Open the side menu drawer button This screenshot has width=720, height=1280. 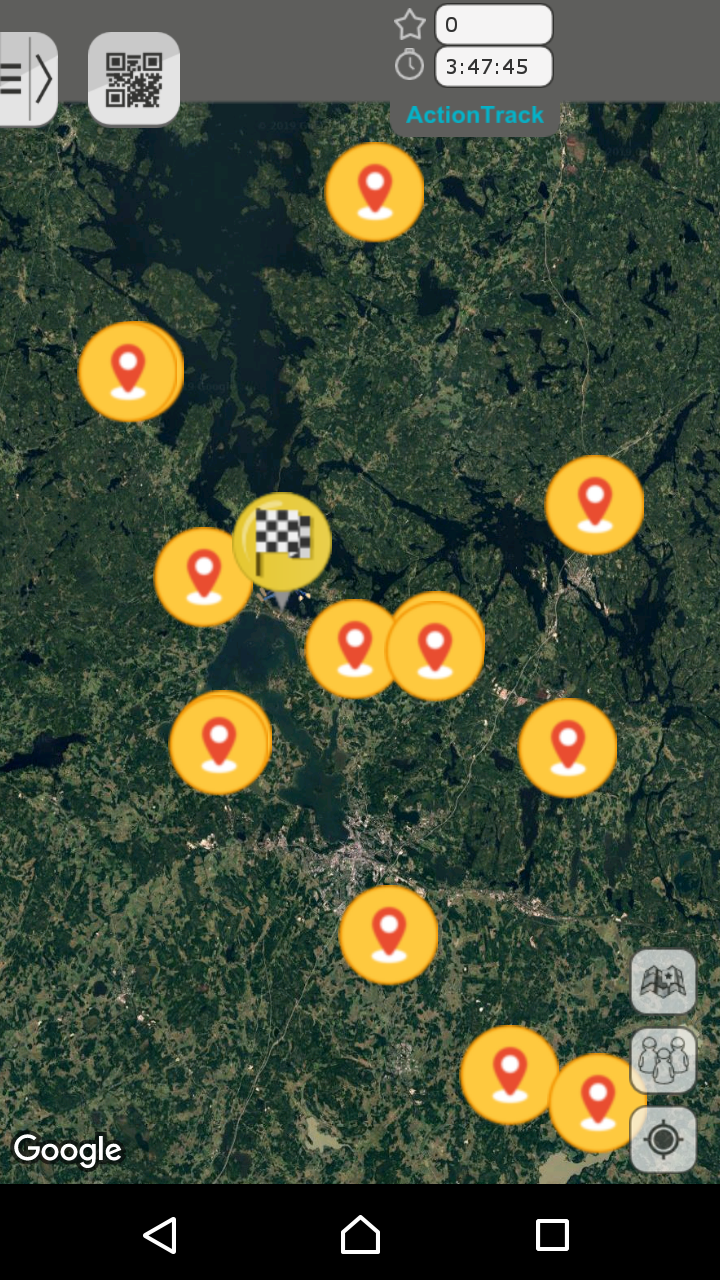coord(26,79)
